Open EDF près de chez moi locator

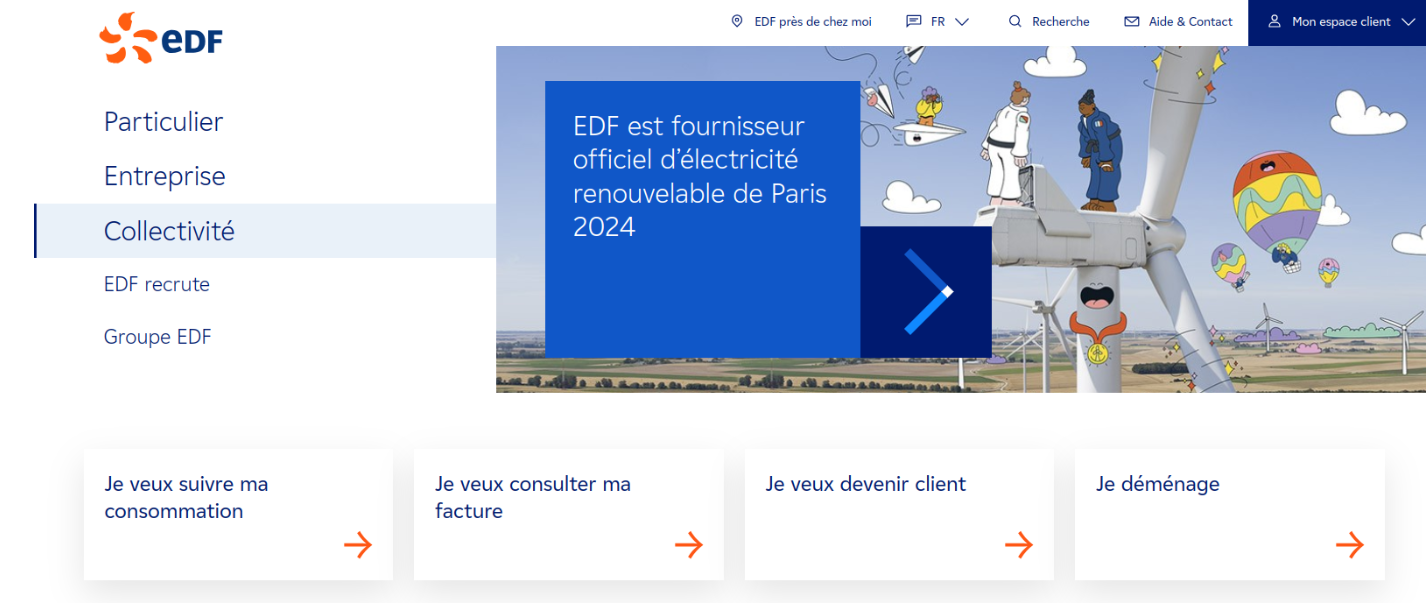tap(802, 22)
